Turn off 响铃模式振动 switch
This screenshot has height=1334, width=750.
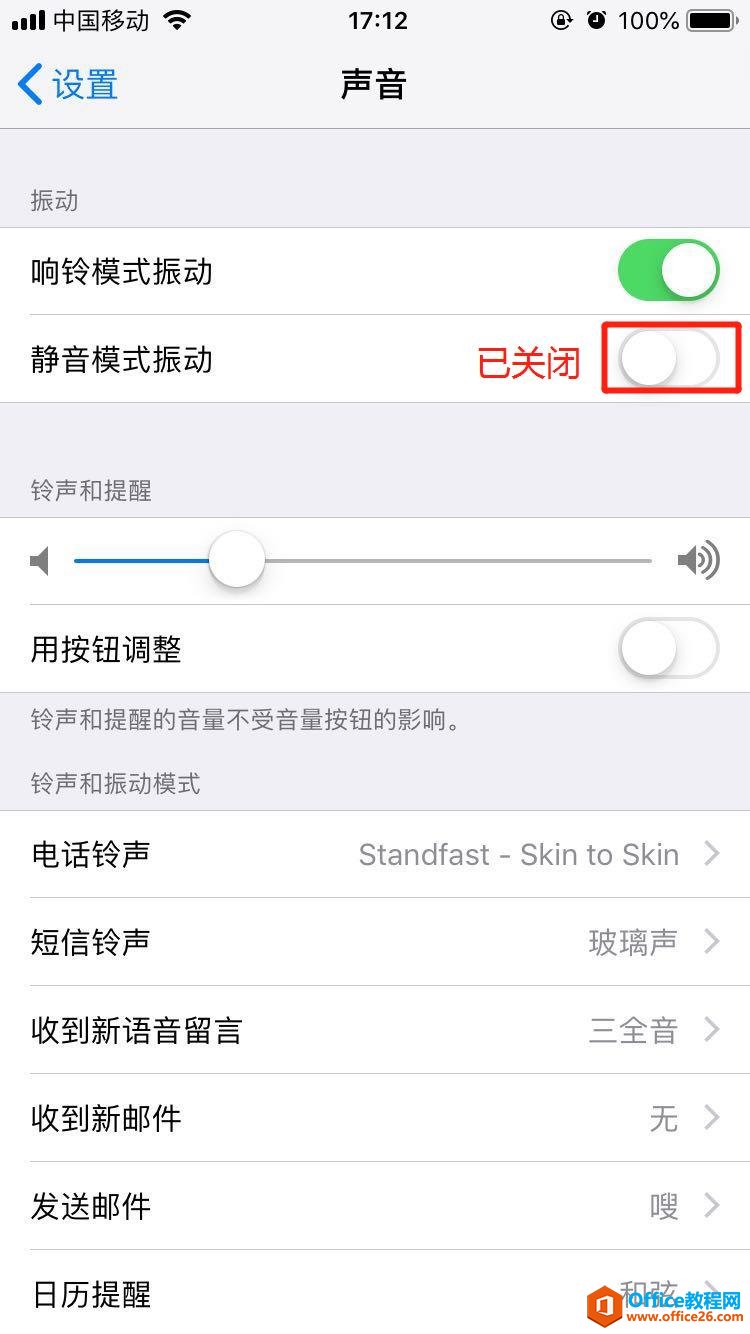(668, 271)
